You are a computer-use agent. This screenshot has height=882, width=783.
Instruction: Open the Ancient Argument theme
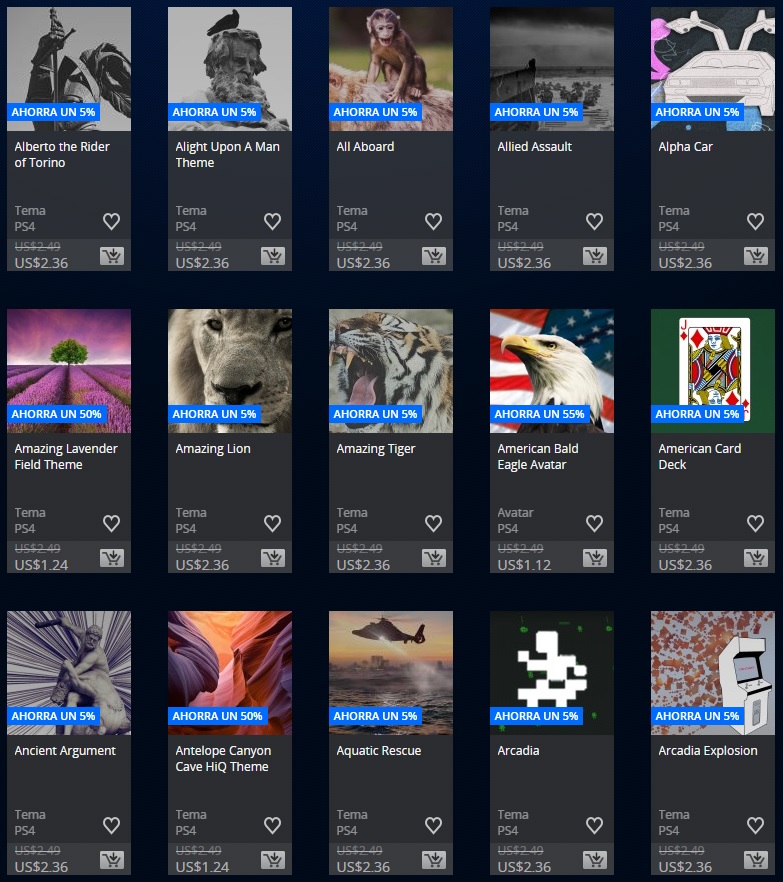pos(68,674)
